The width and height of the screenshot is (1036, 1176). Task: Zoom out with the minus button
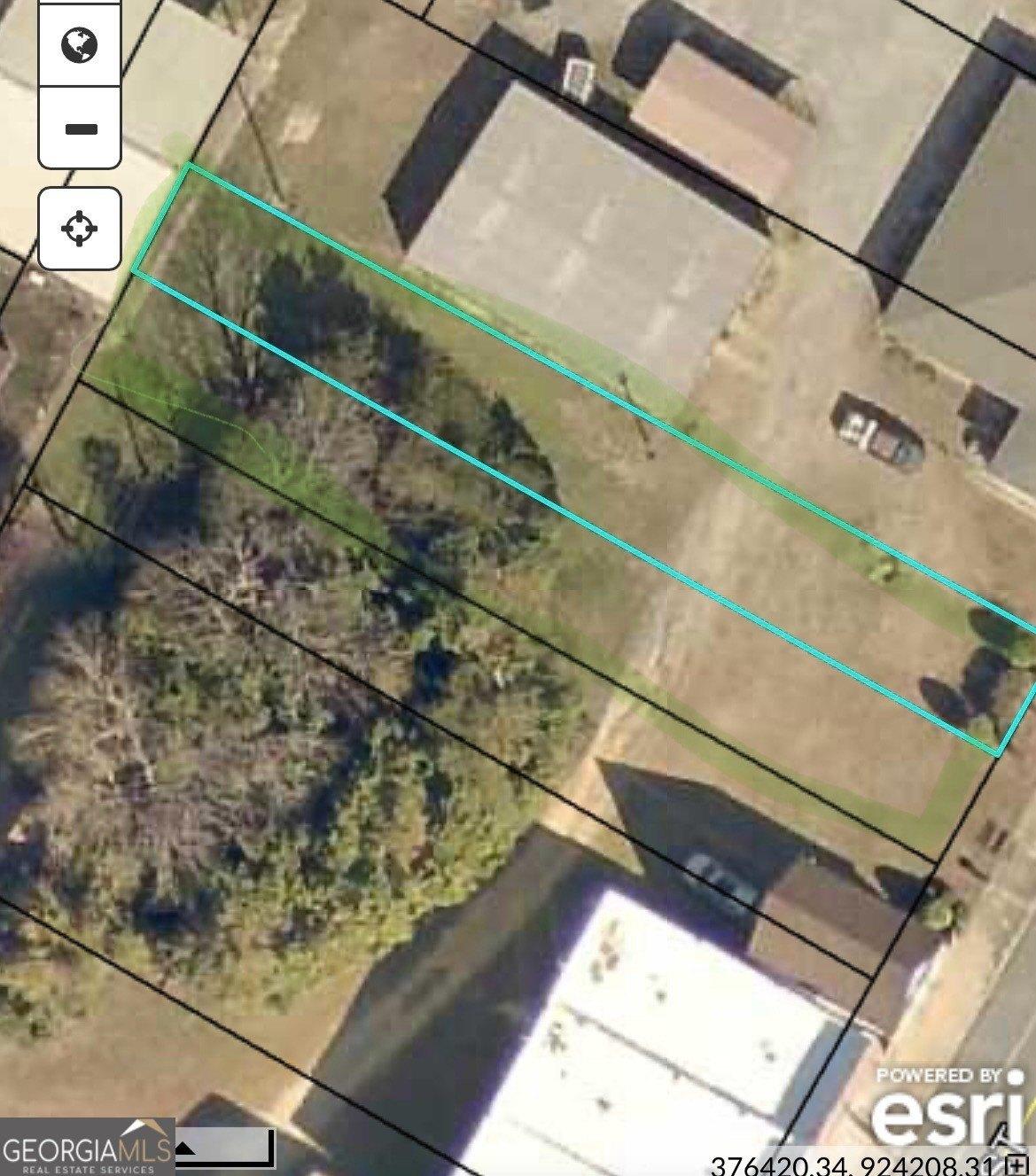80,129
